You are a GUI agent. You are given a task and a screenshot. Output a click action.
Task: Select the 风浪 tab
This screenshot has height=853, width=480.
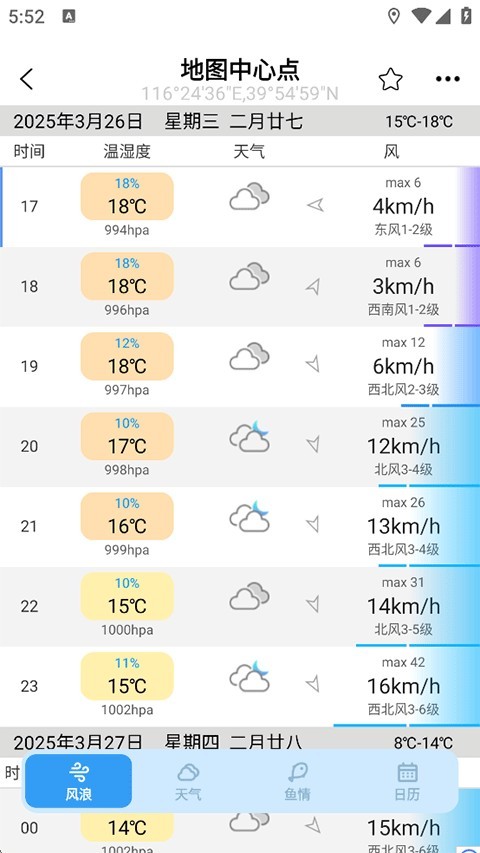[x=78, y=781]
